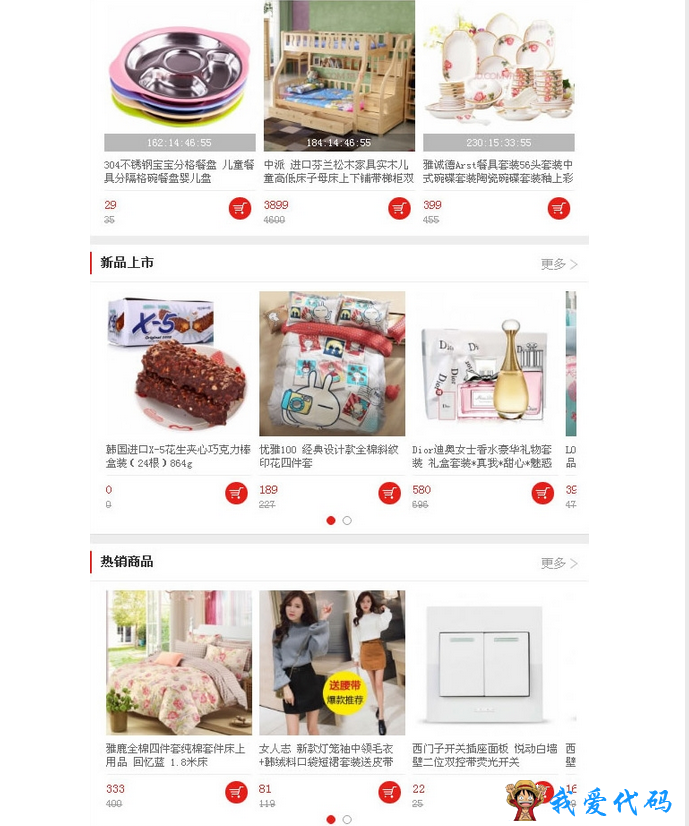View Dior迪奥女士香水礼盒 details
This screenshot has width=689, height=826.
485,363
